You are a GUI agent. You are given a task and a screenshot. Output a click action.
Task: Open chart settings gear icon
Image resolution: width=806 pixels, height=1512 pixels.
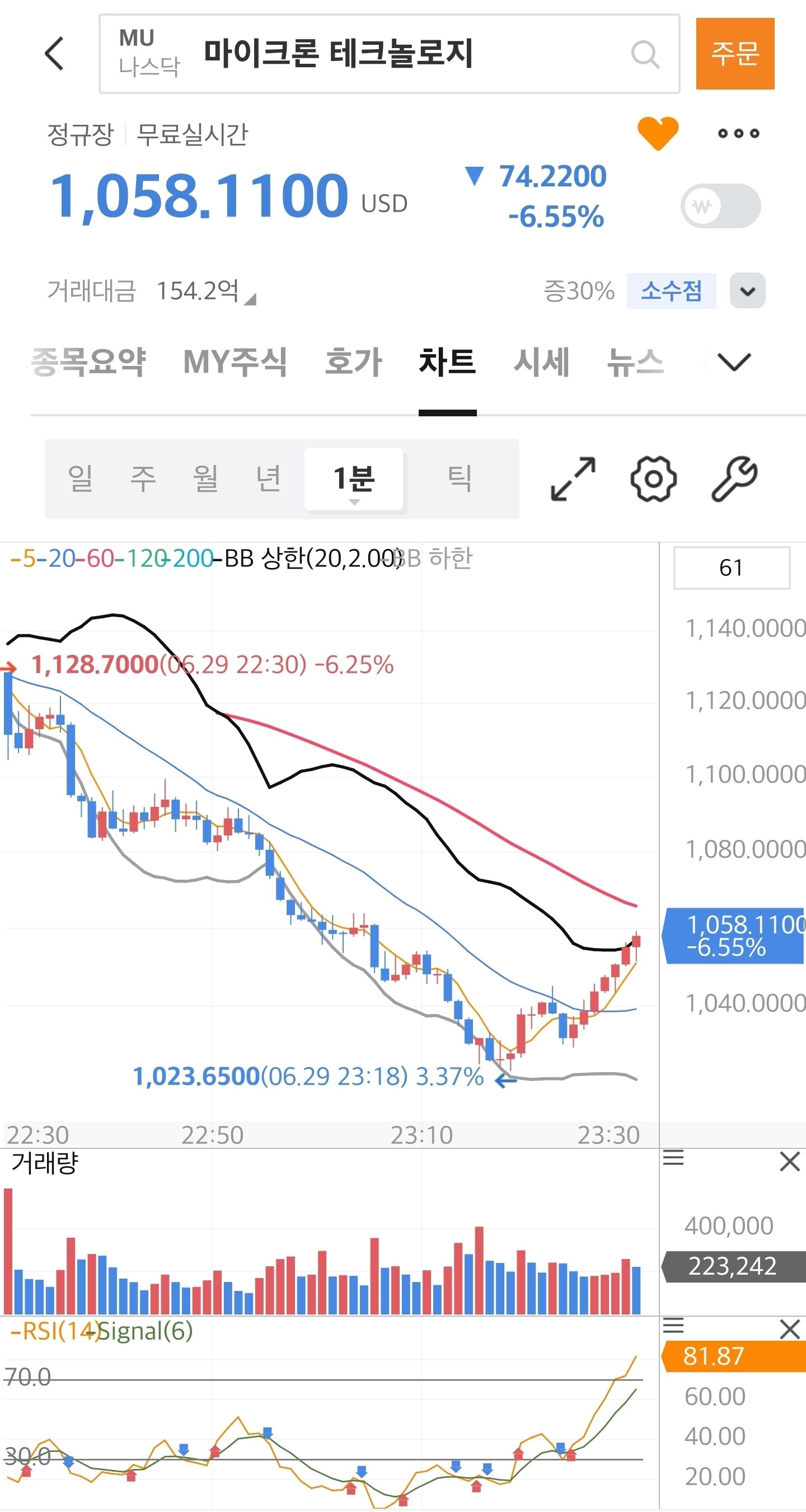(x=653, y=479)
